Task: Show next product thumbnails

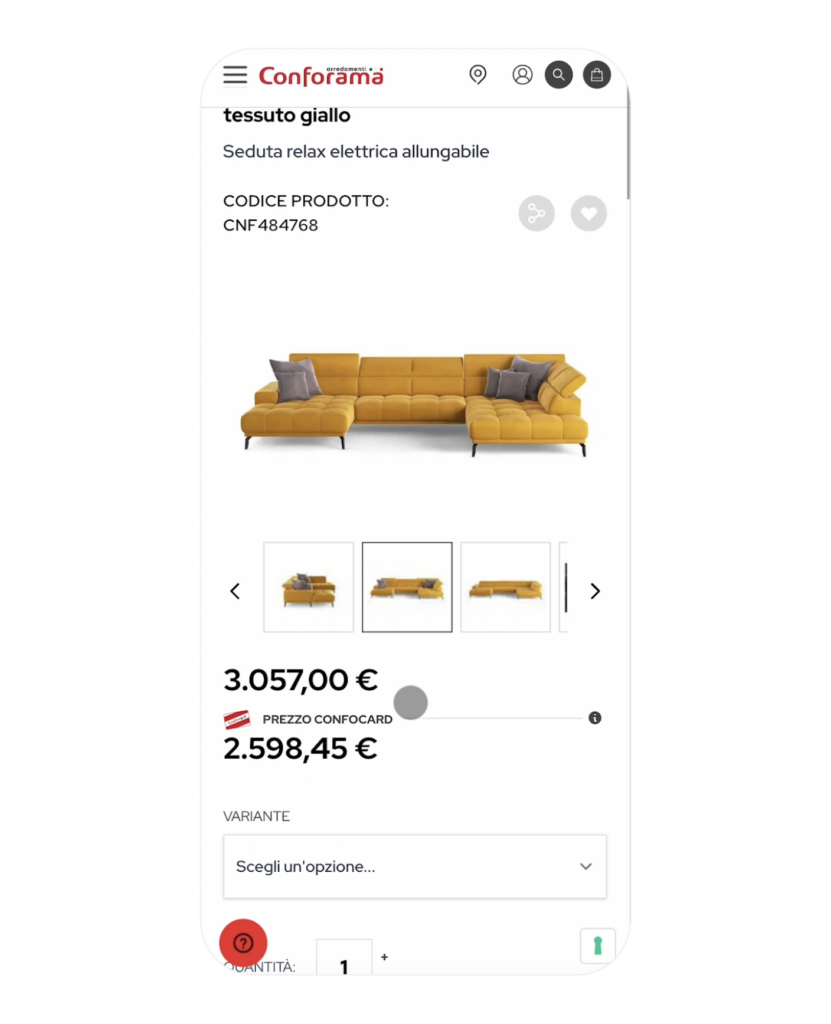Action: pos(595,591)
